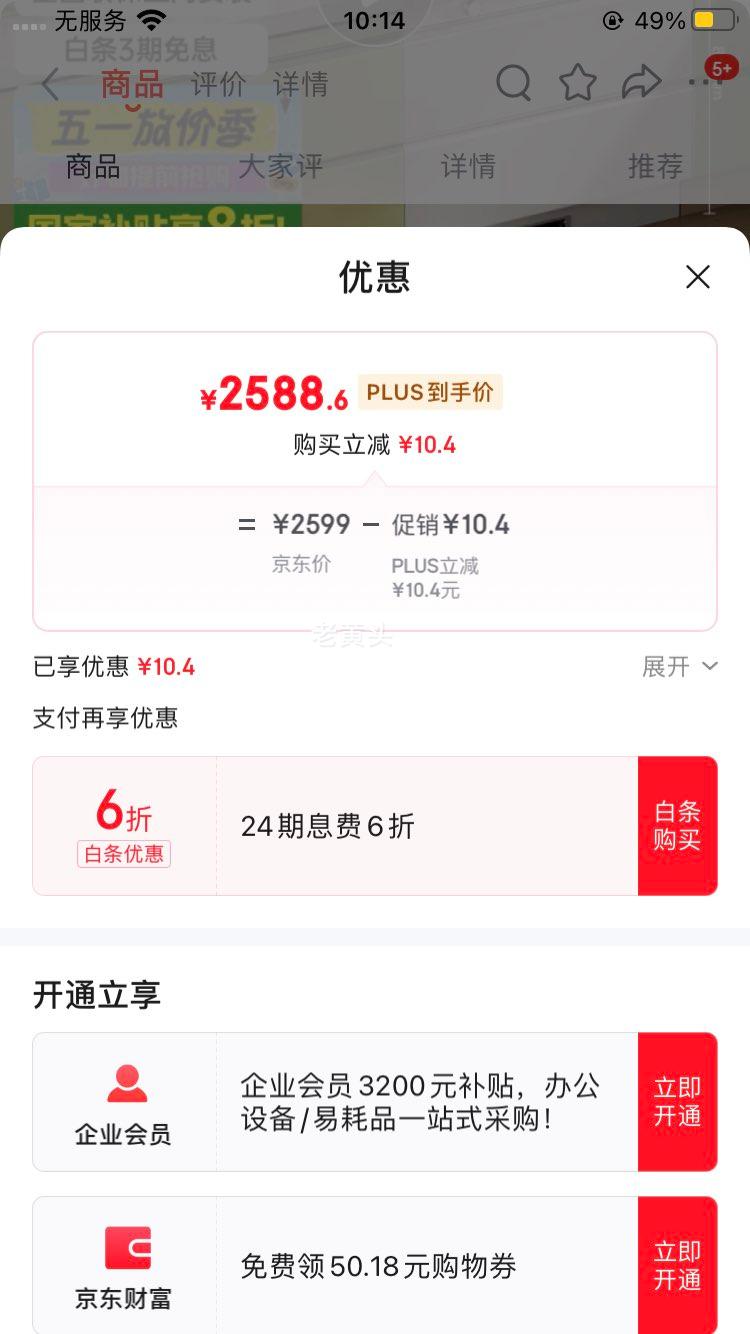The image size is (750, 1334).
Task: Switch to the 推荐 tab
Action: point(655,167)
